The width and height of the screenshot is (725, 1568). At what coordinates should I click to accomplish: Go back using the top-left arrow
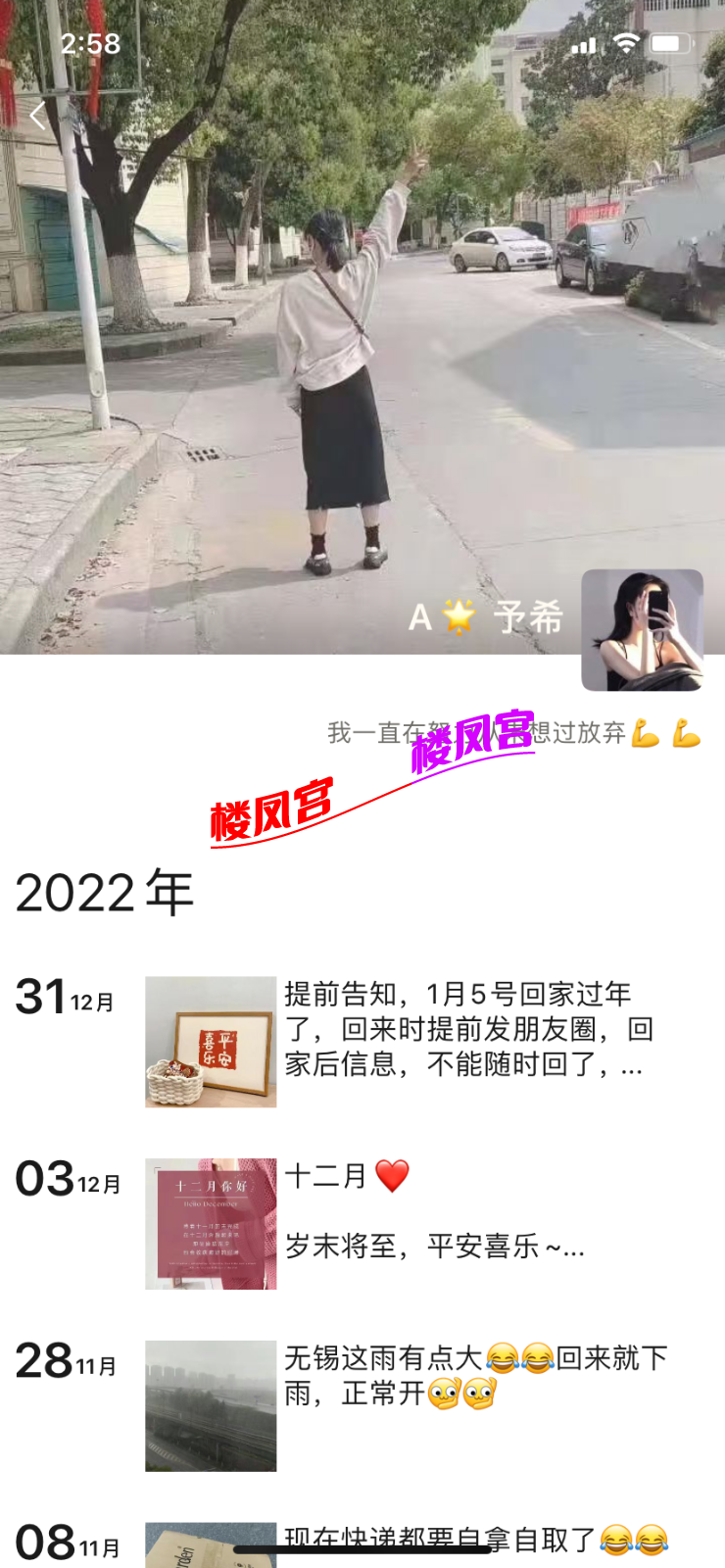[37, 116]
